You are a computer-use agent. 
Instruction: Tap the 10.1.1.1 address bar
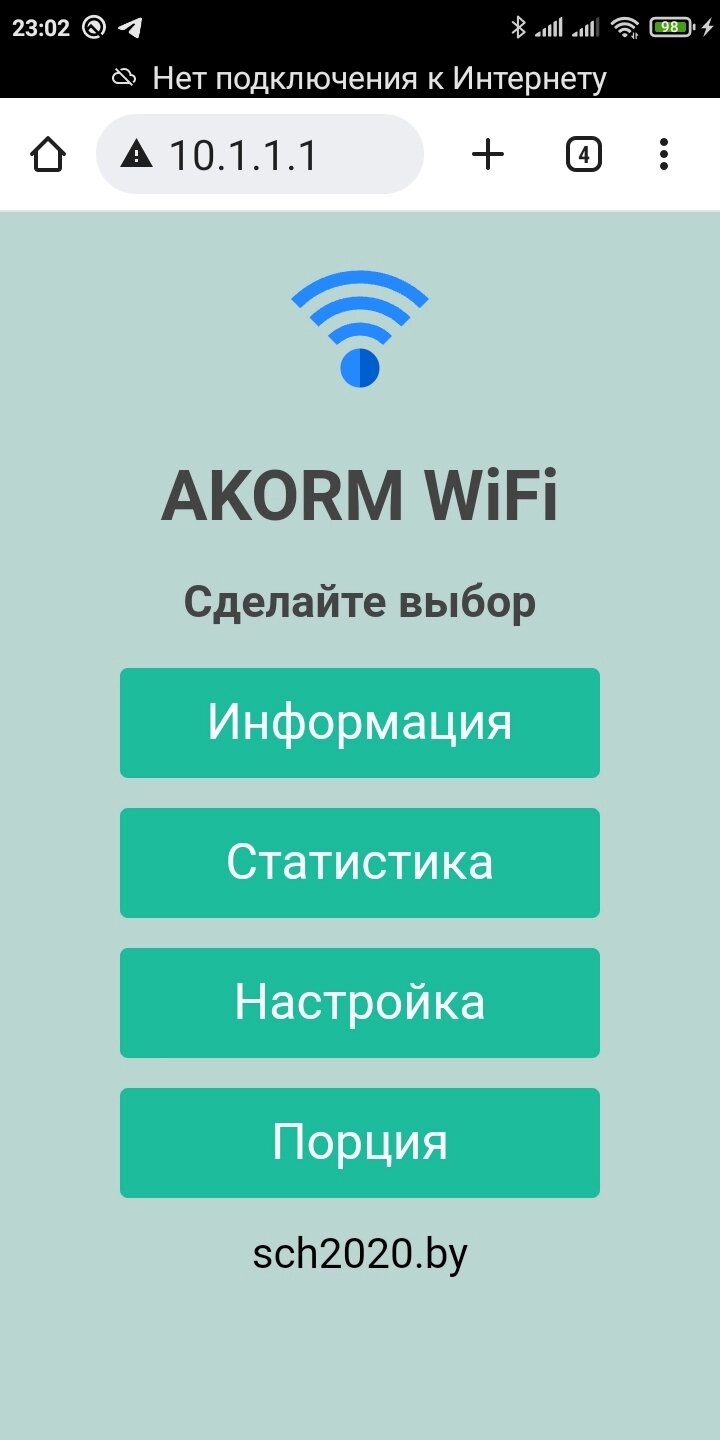pos(260,155)
